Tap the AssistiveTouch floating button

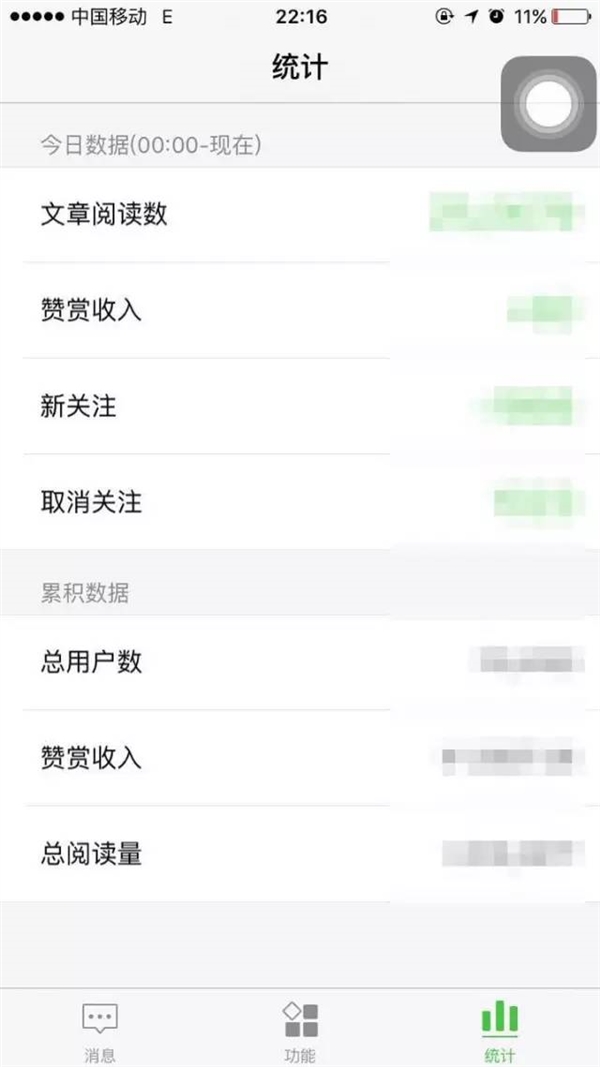pyautogui.click(x=548, y=104)
